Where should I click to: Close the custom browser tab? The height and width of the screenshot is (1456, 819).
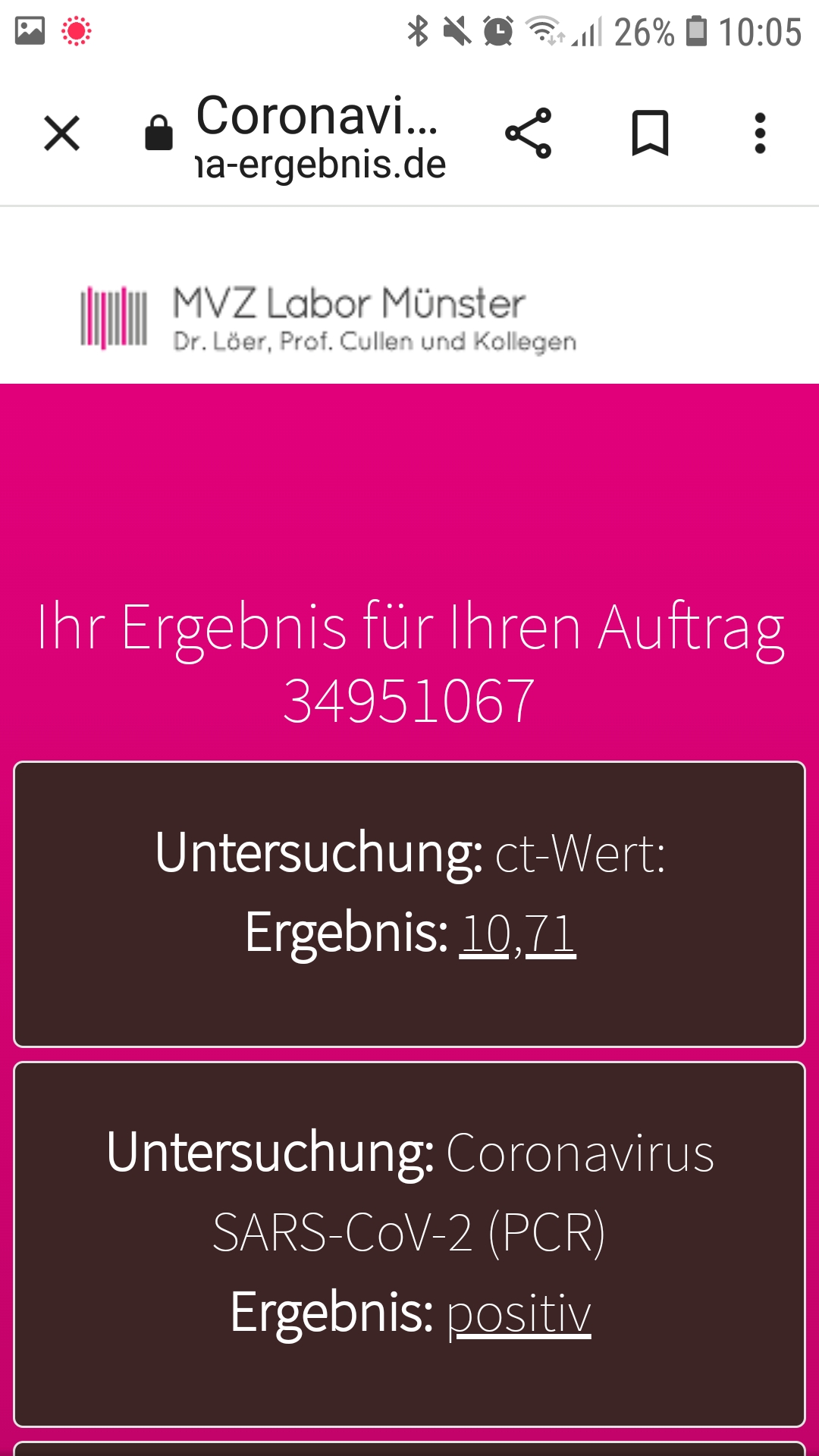tap(61, 133)
